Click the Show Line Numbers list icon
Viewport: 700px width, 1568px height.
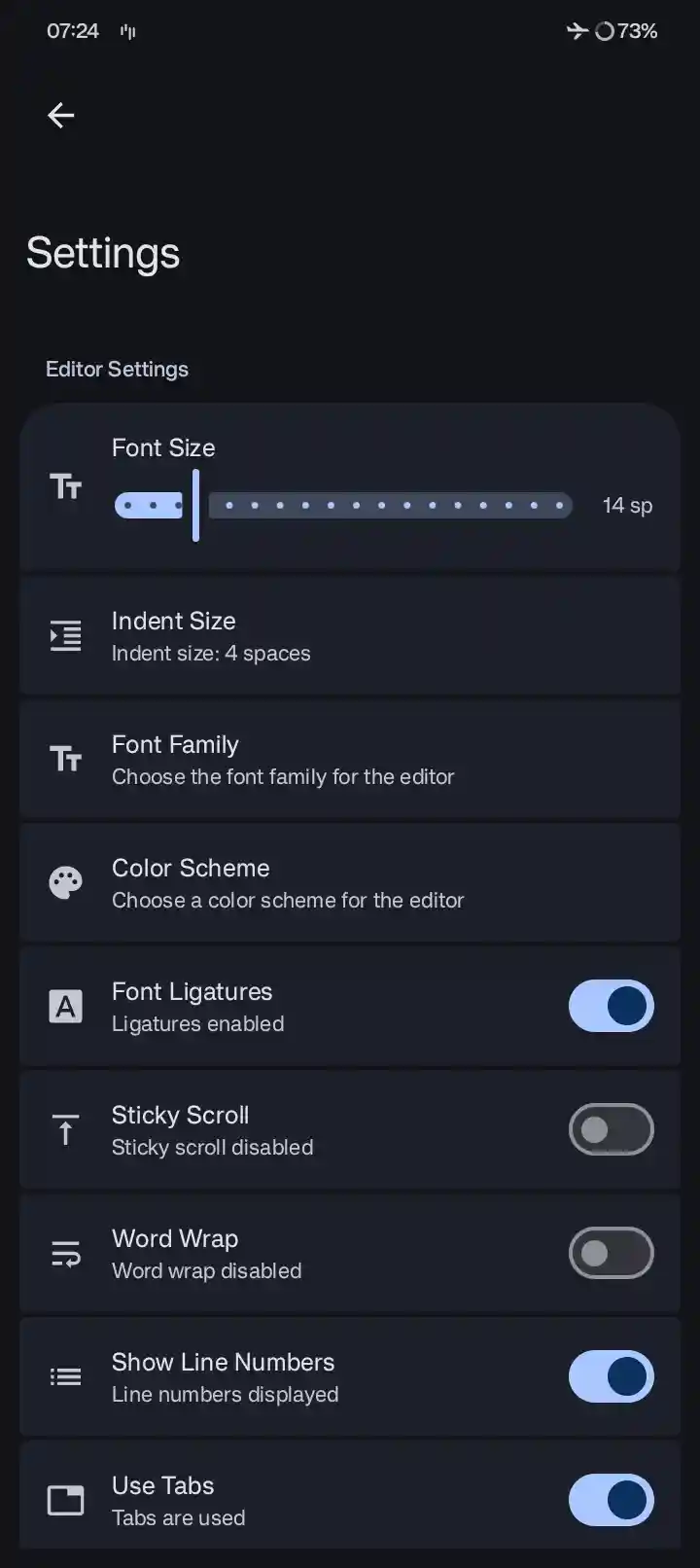point(65,1376)
